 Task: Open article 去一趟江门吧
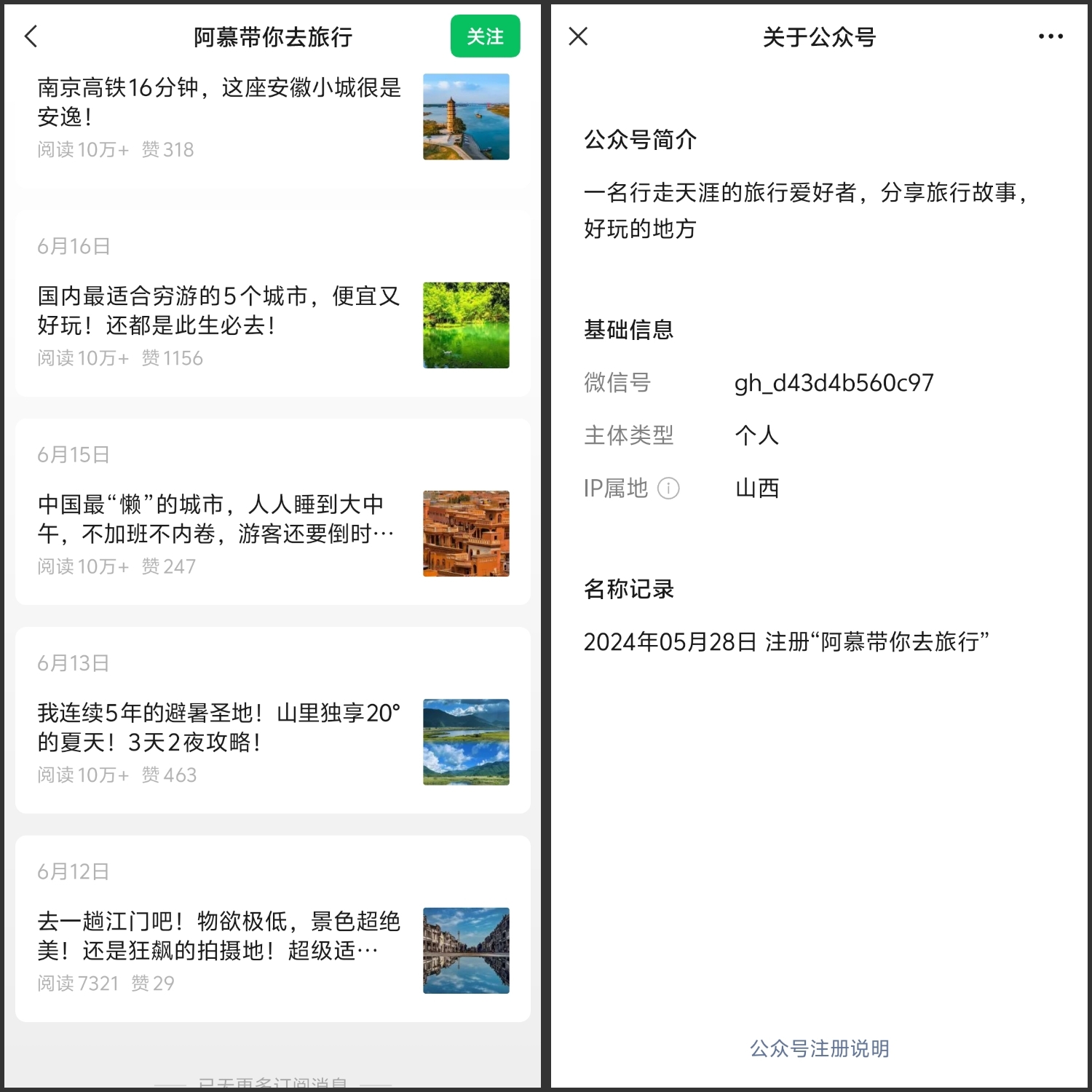click(x=218, y=935)
